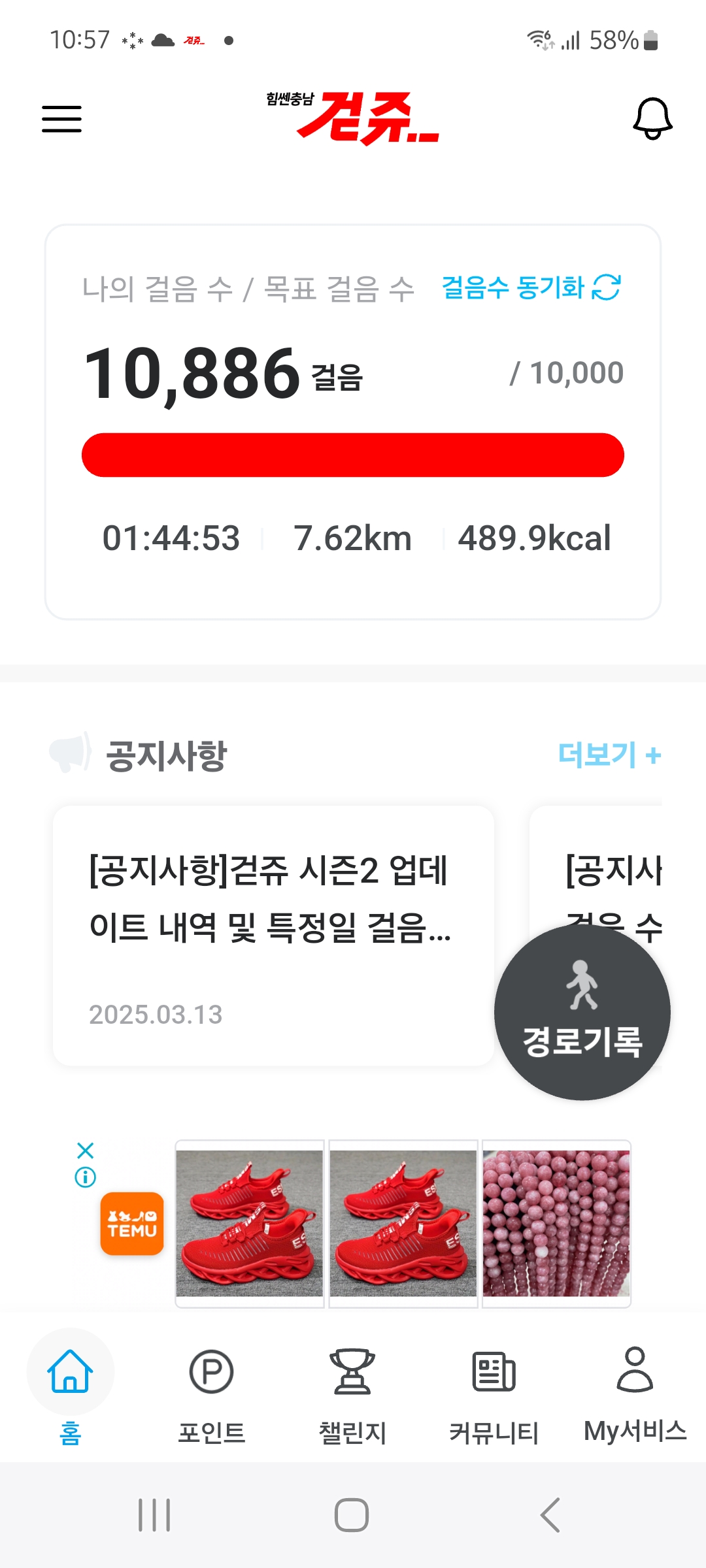Open 더보기 + for more notices
This screenshot has height=1568, width=706.
[609, 755]
